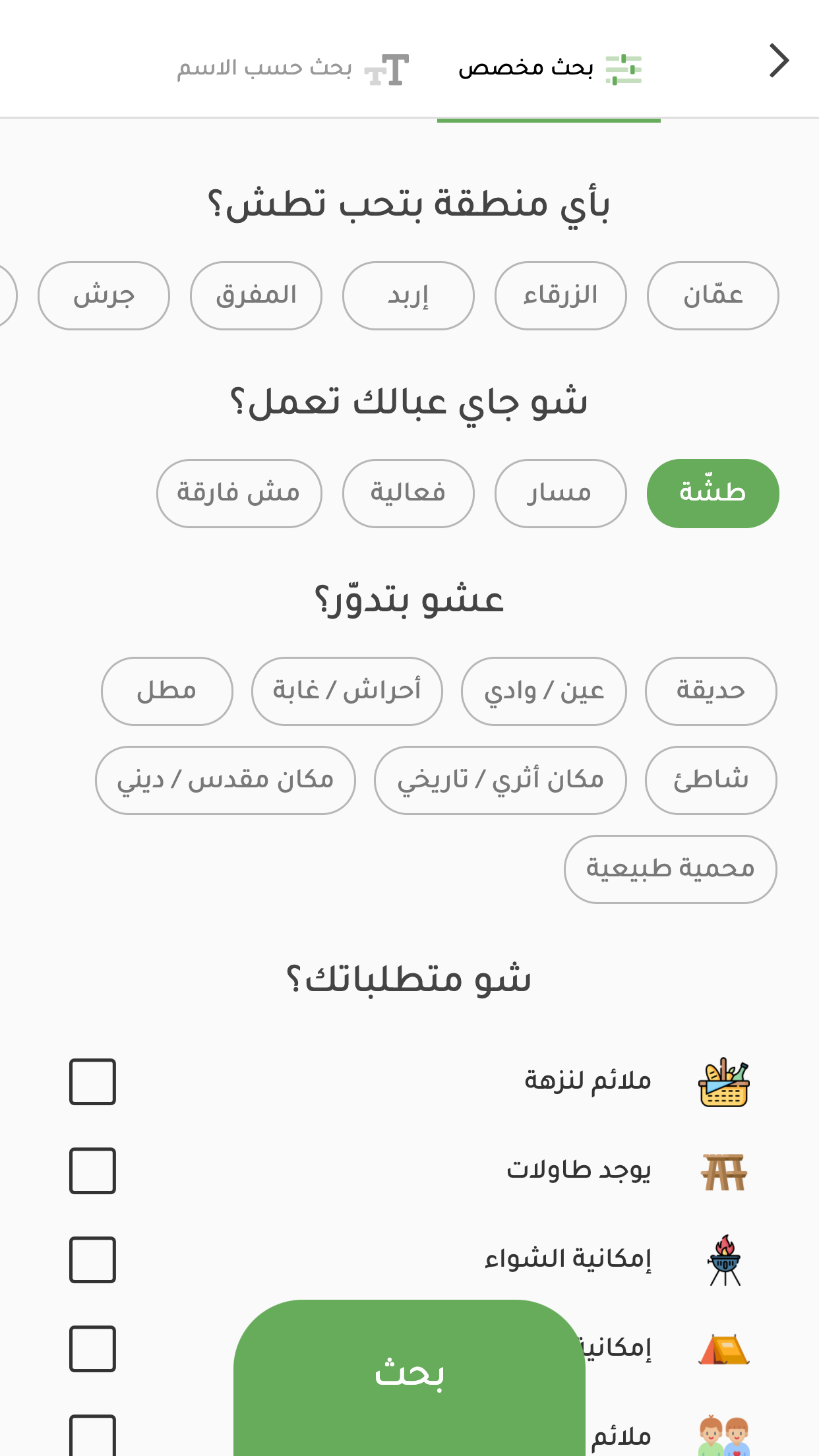
Task: Tick the يوجد طاولات checkbox
Action: click(92, 1170)
